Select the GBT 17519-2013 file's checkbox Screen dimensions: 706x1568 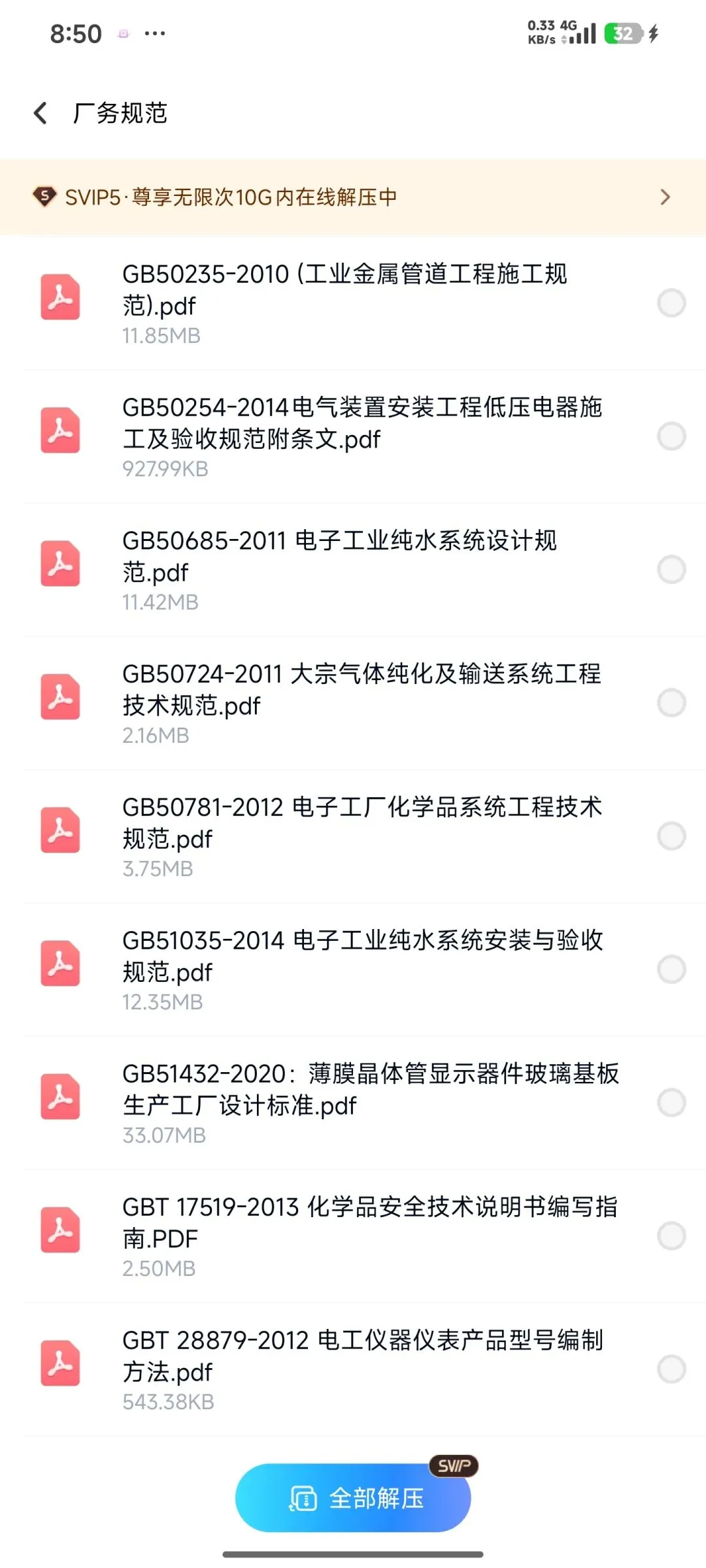click(671, 1236)
